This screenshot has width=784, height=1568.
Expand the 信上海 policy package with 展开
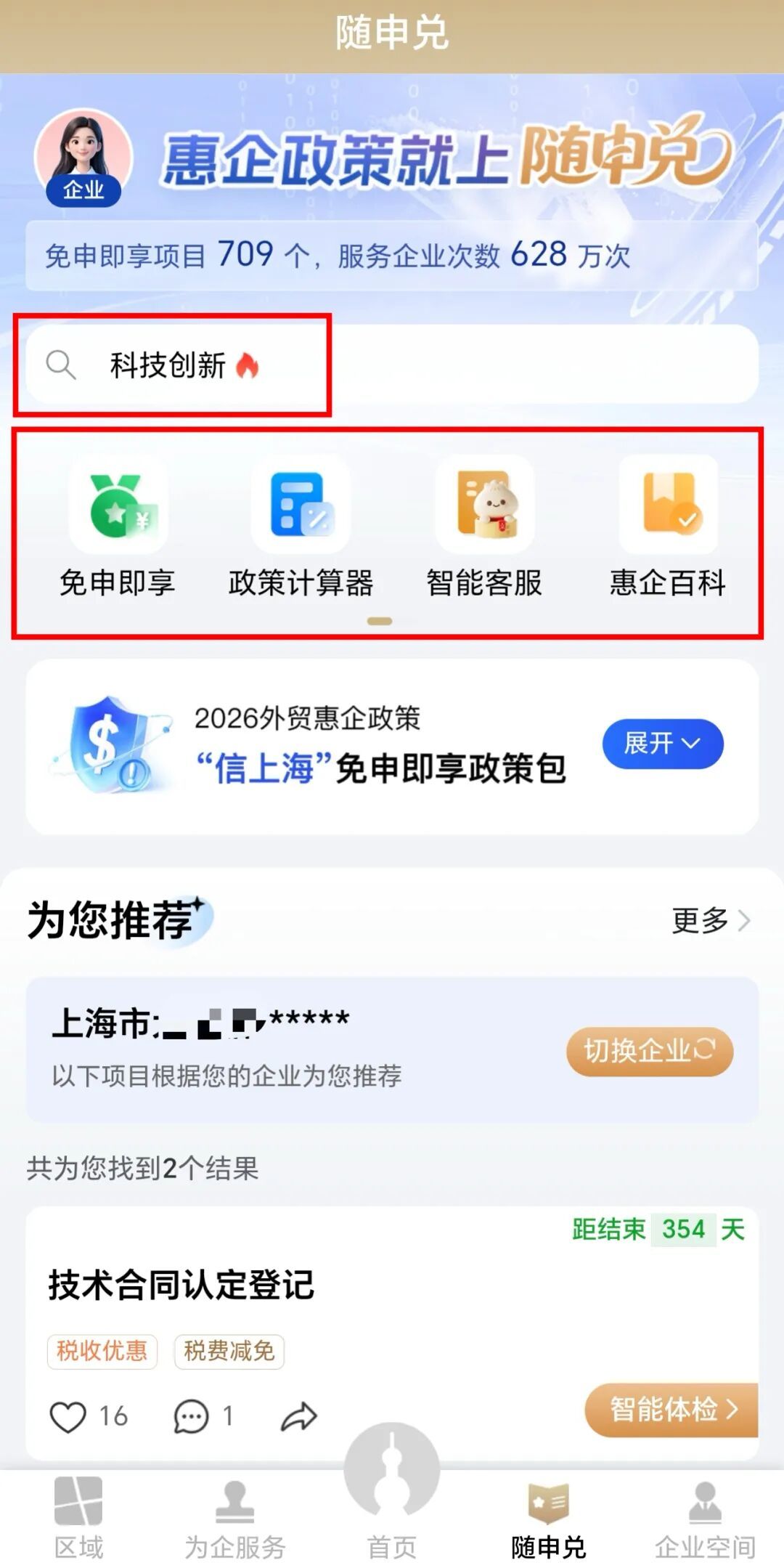662,744
